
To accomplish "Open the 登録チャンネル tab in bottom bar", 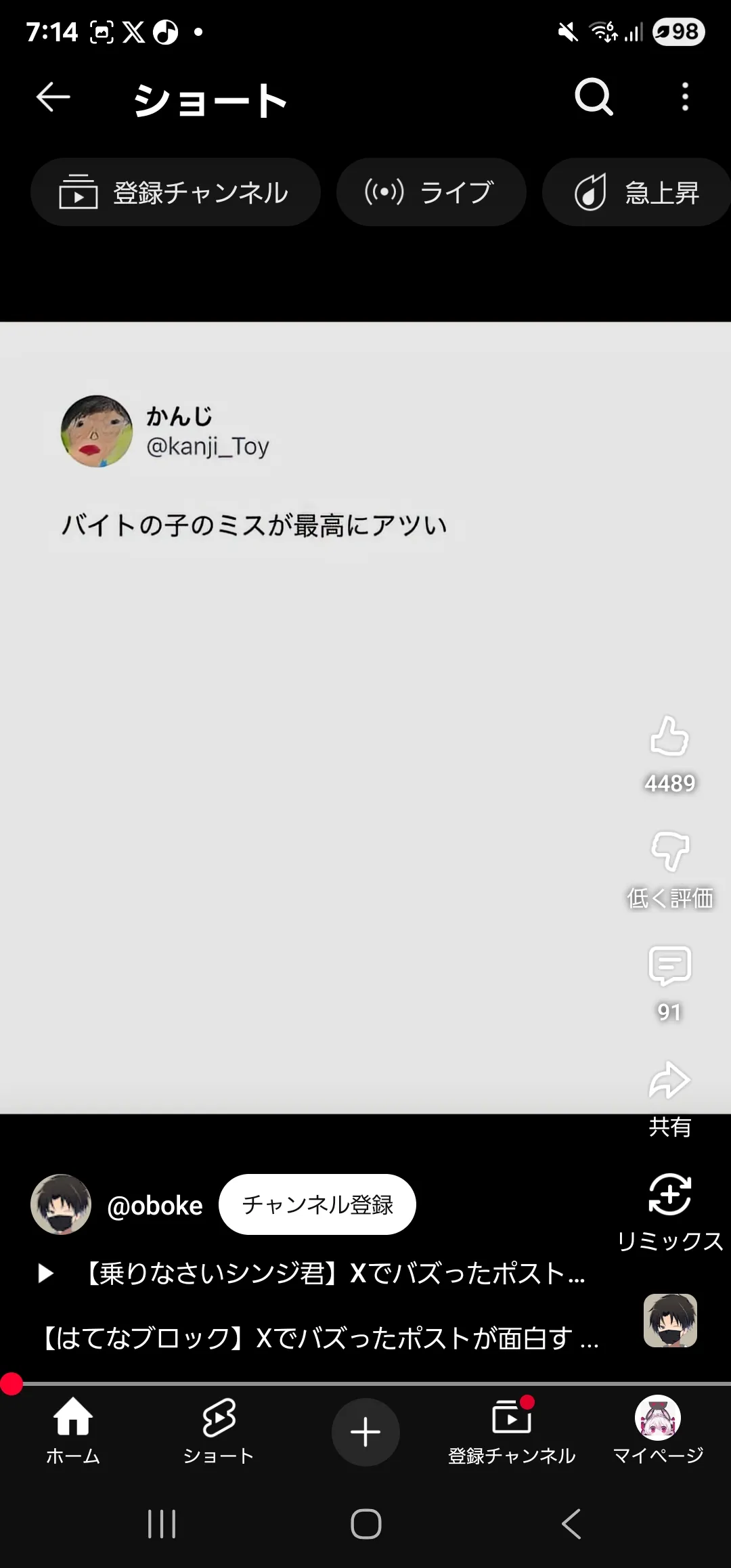I will click(x=512, y=1431).
